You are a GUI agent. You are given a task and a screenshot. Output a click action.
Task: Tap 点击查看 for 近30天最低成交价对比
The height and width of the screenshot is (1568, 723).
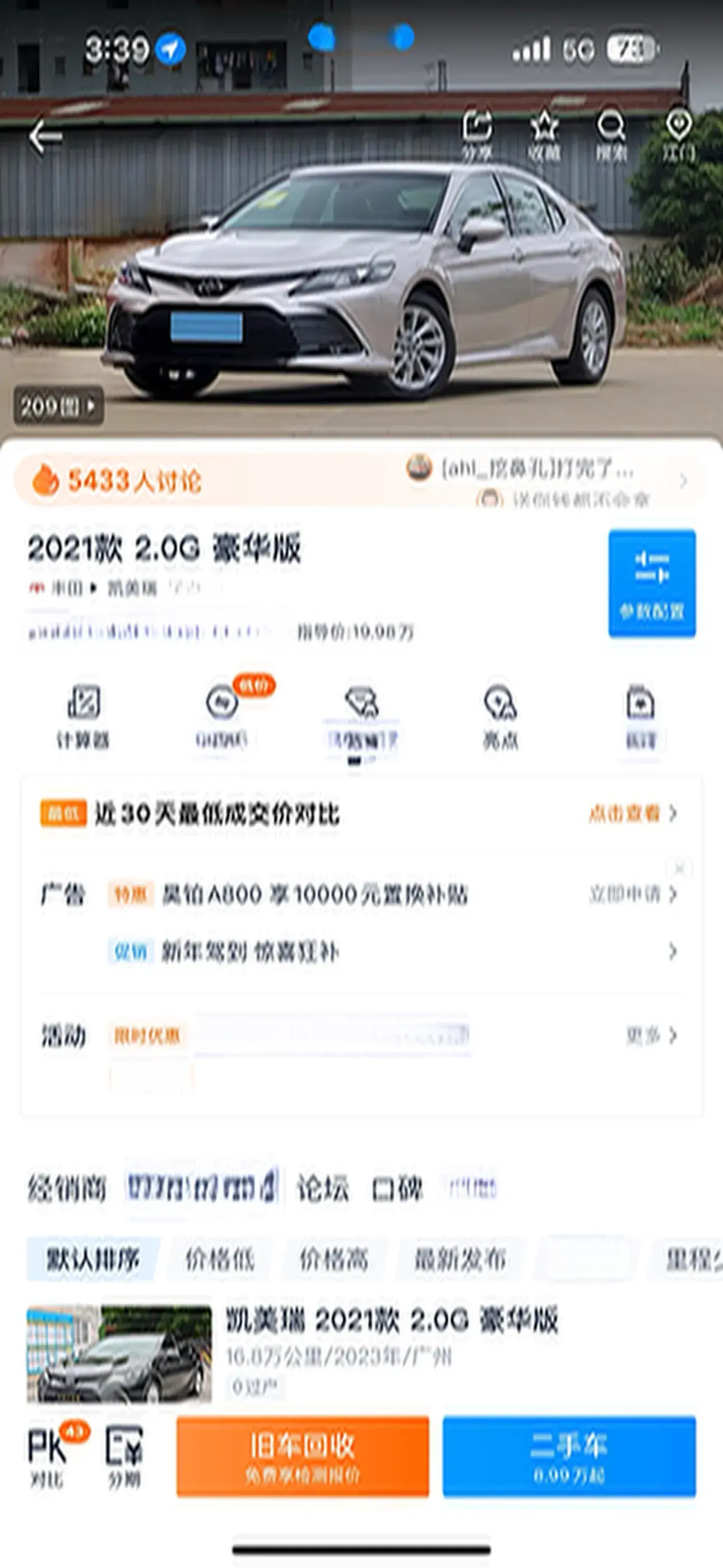[632, 813]
